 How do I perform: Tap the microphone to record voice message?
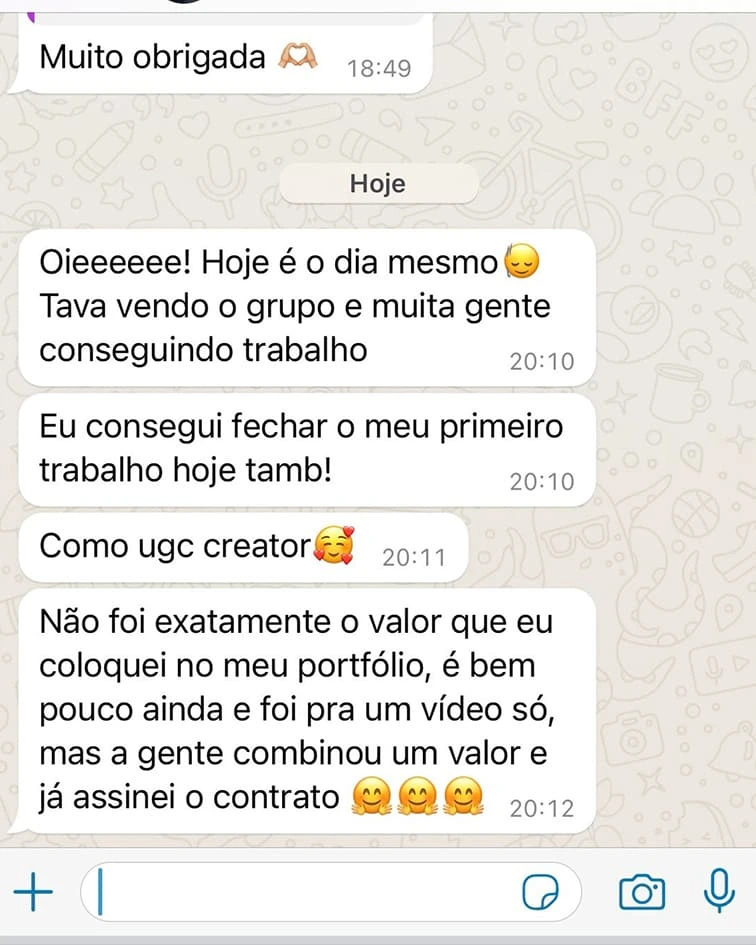pos(718,890)
